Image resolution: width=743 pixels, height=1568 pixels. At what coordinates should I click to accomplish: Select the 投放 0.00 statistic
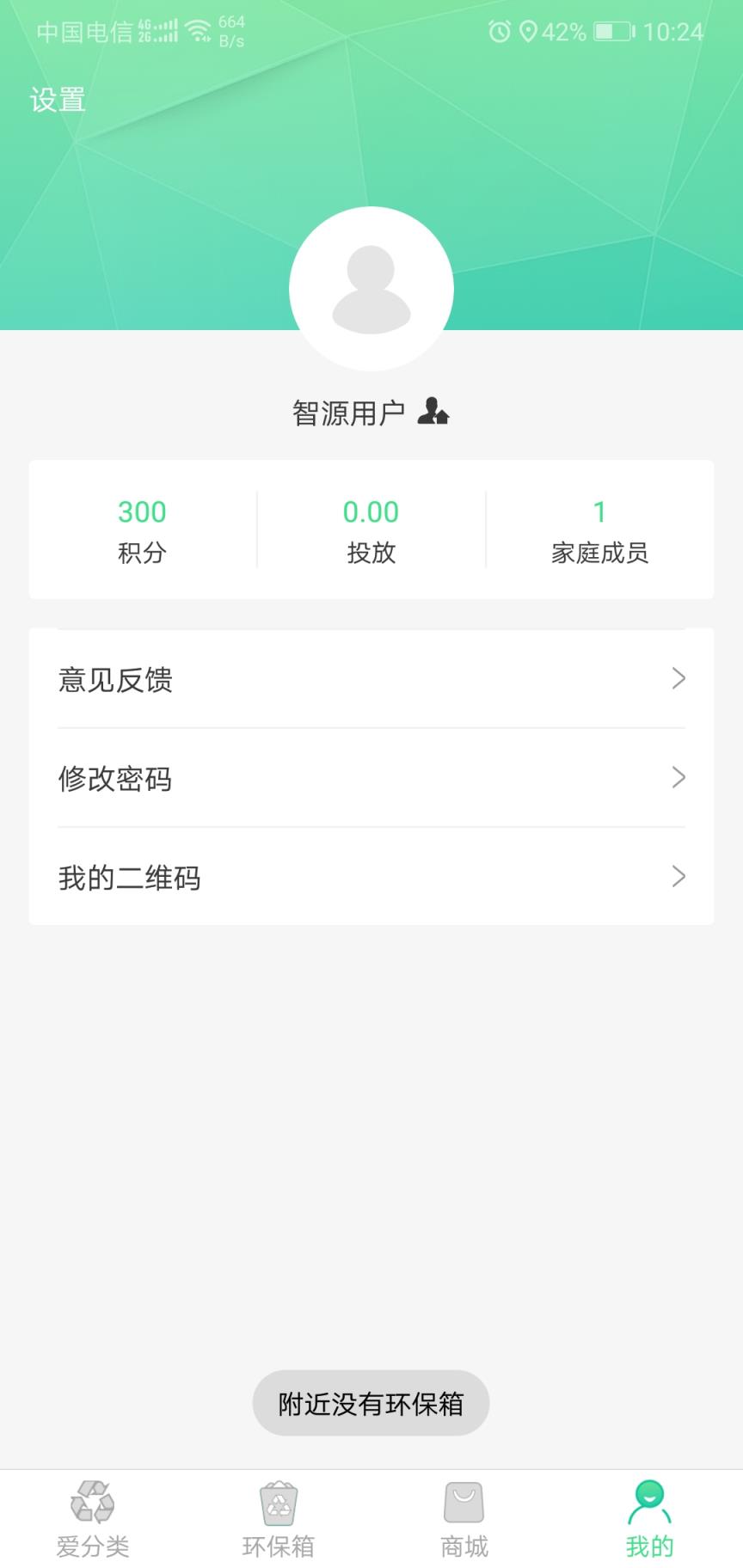[x=371, y=529]
